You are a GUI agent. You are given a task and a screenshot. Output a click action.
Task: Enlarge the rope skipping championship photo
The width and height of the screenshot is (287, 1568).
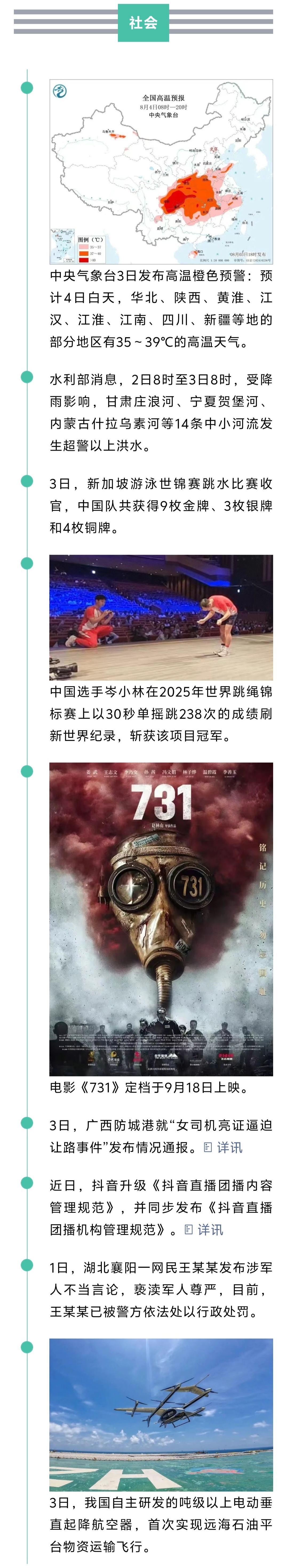[x=161, y=617]
